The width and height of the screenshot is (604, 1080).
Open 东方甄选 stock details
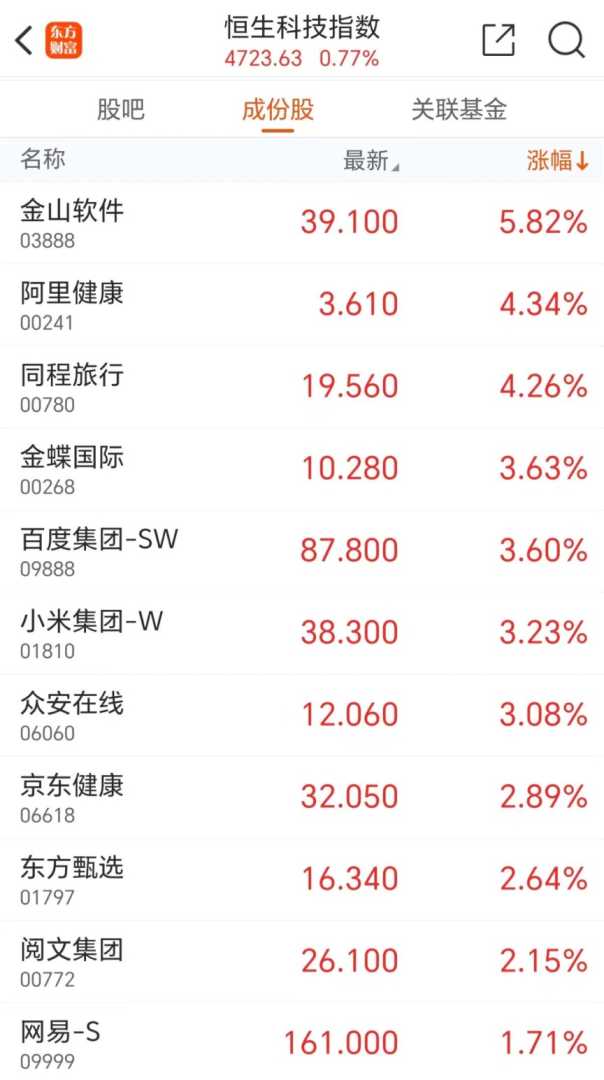point(302,879)
